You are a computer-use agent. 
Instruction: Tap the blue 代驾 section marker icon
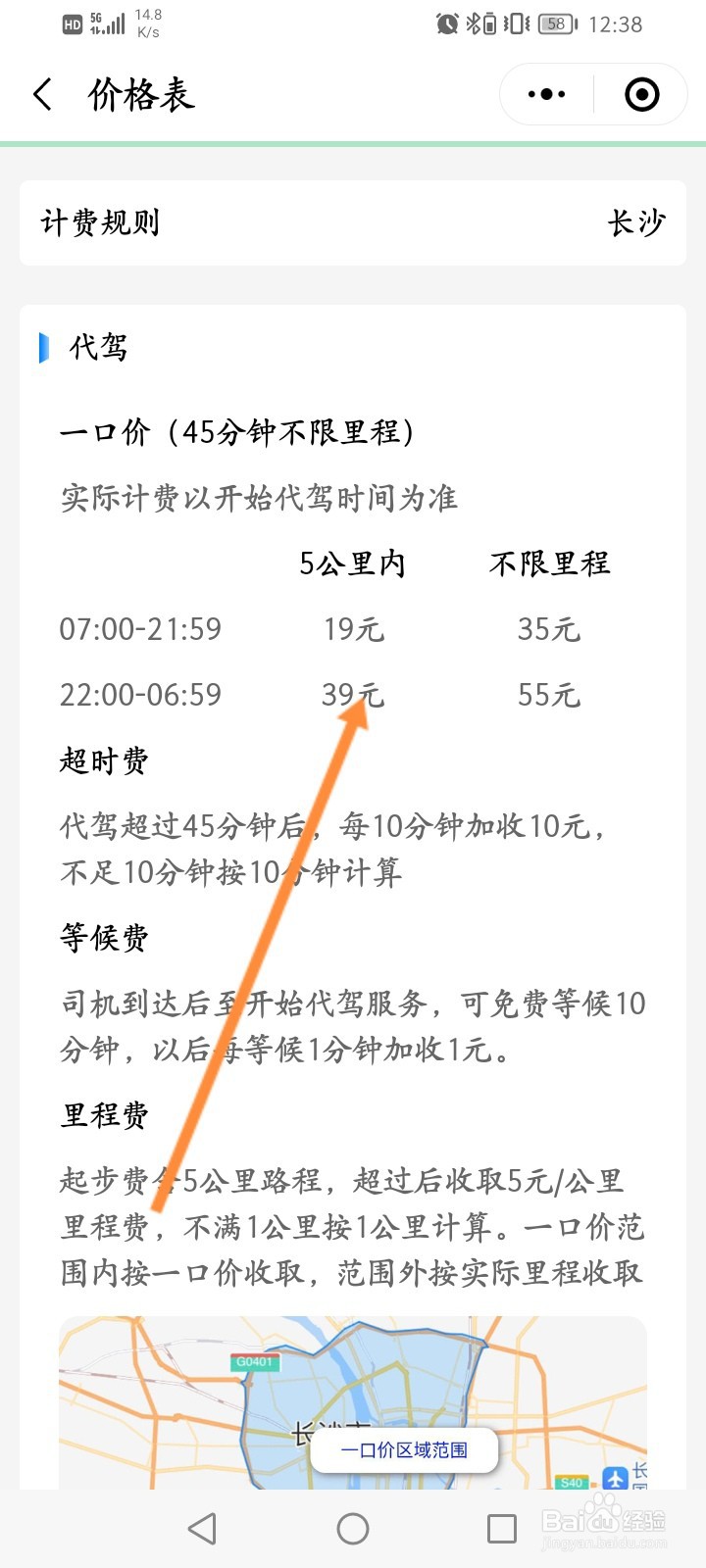click(45, 346)
